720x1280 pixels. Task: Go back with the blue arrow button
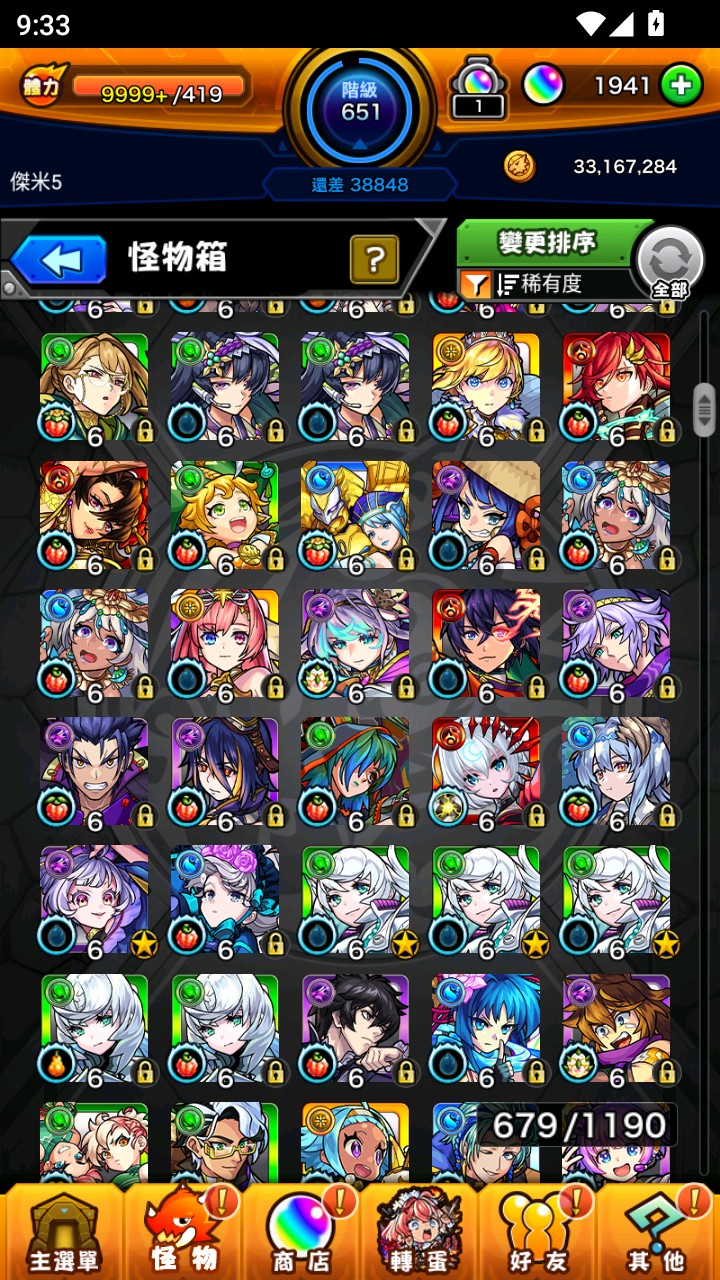[60, 260]
